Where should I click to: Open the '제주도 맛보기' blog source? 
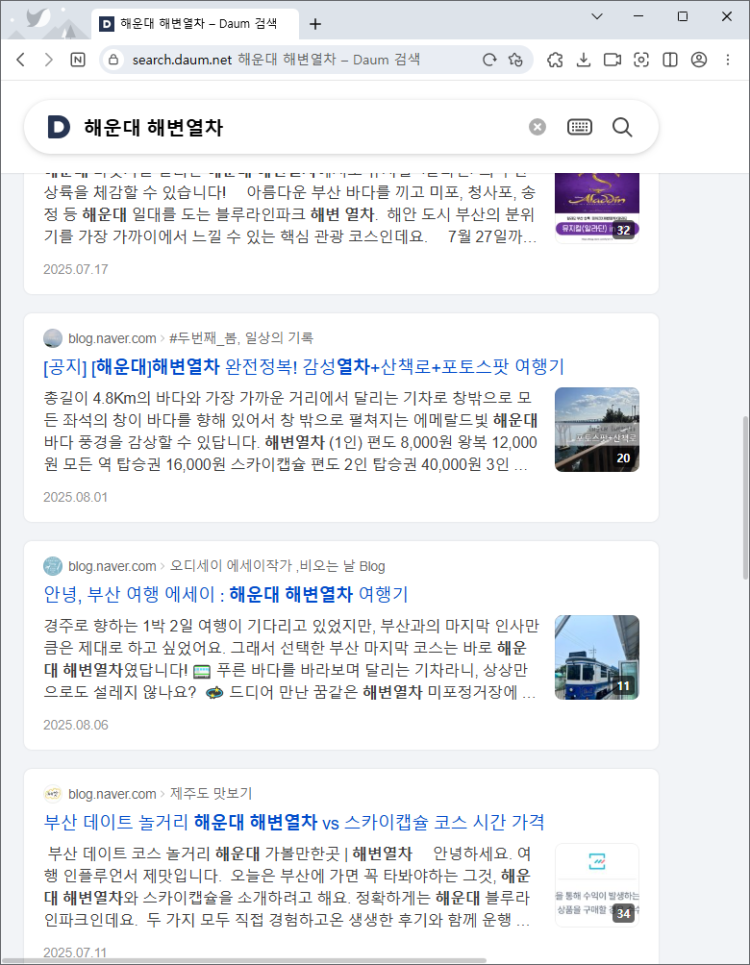(211, 794)
